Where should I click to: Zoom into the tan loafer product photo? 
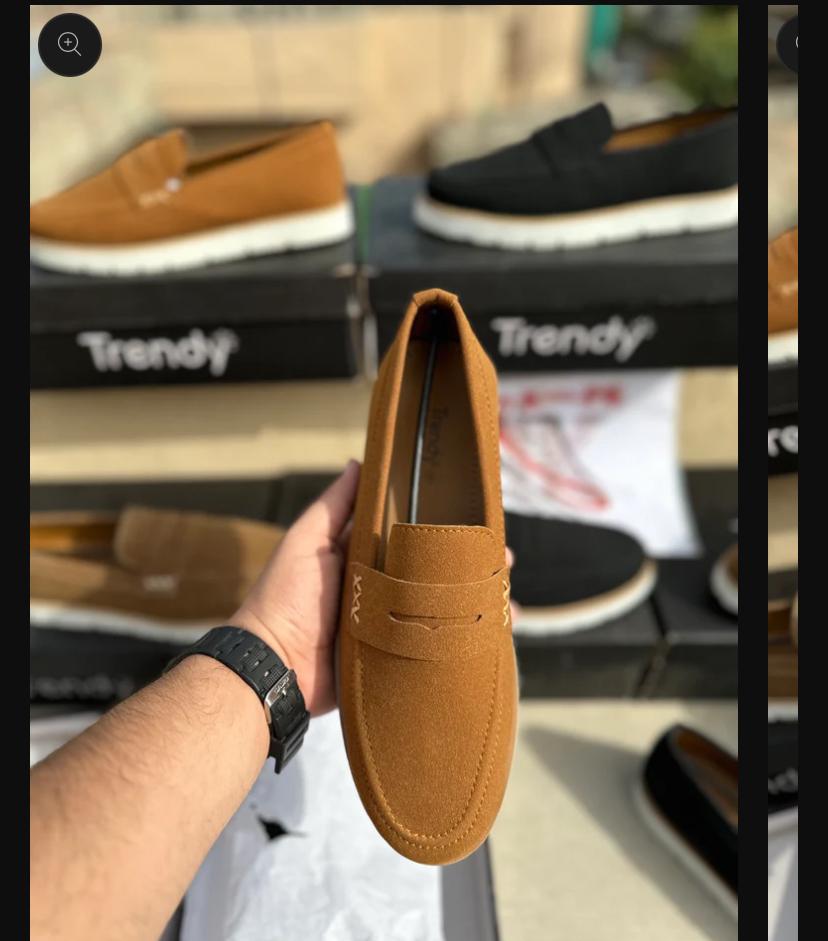click(70, 45)
